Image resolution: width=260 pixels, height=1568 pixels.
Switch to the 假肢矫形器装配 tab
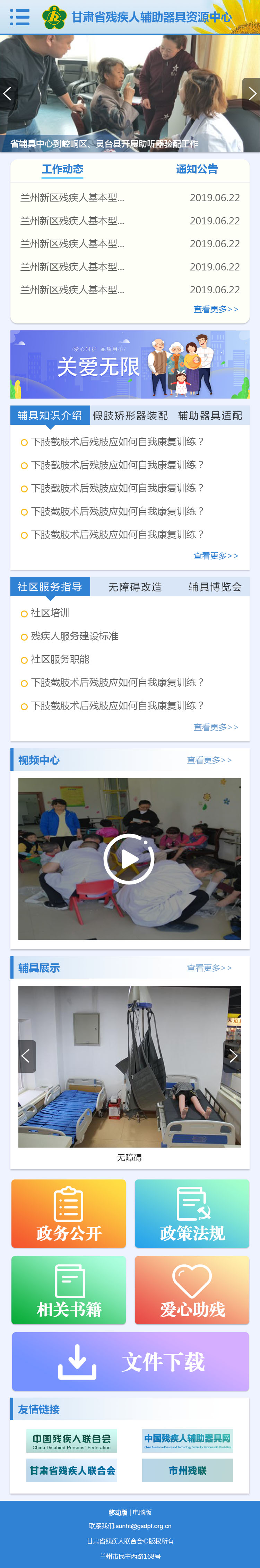coord(130,416)
